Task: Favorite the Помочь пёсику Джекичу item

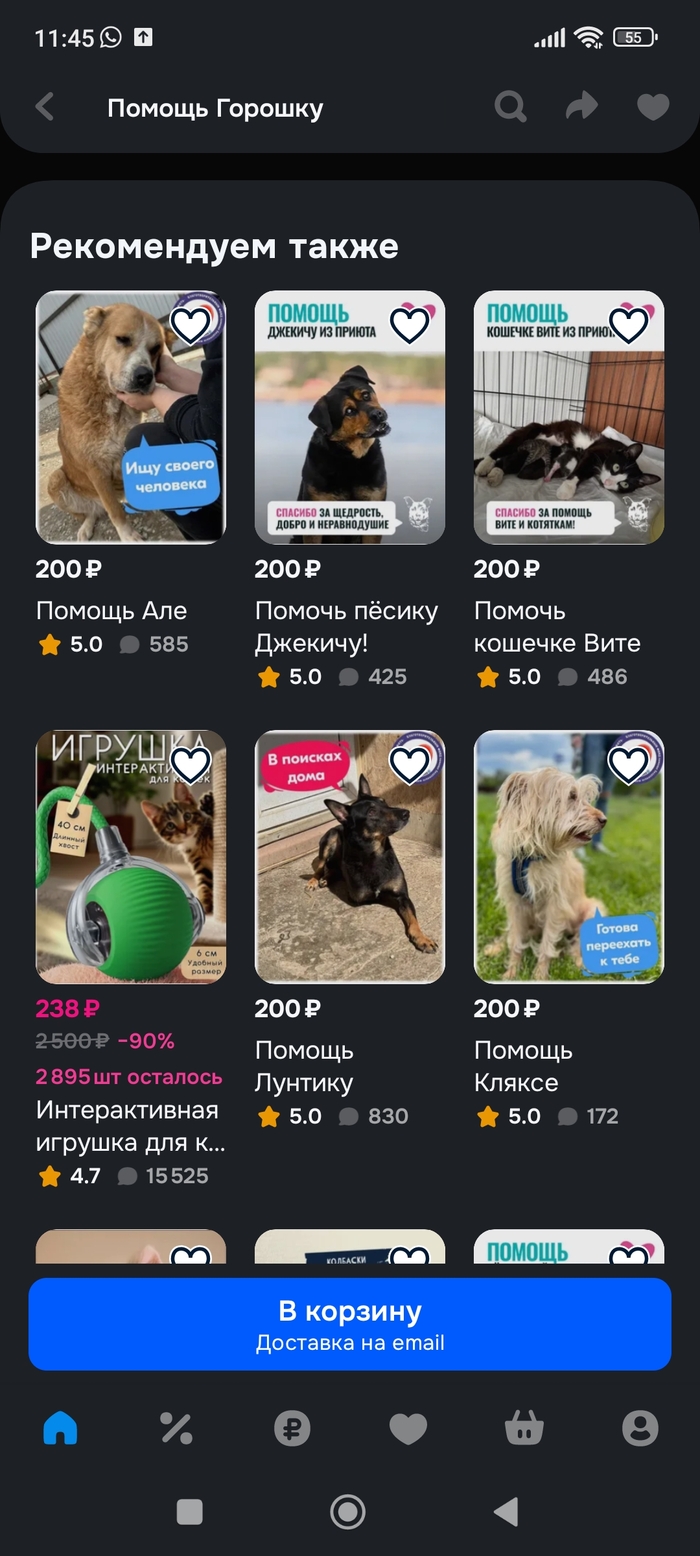Action: (x=409, y=324)
